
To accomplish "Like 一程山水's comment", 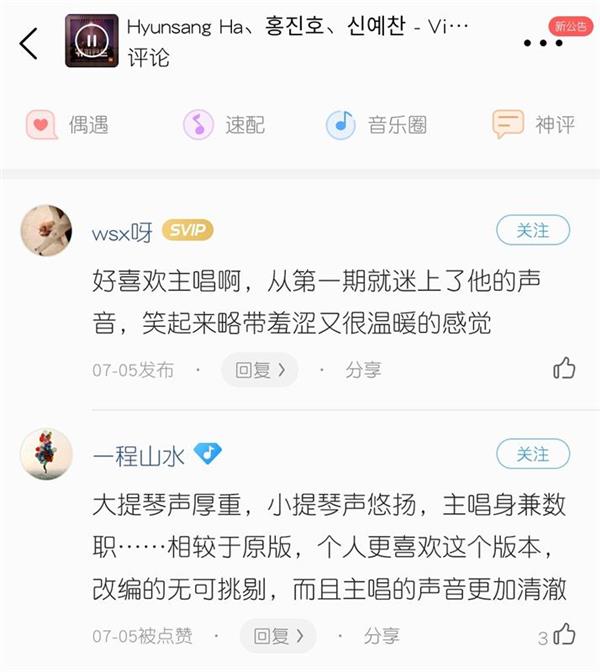I will point(564,634).
